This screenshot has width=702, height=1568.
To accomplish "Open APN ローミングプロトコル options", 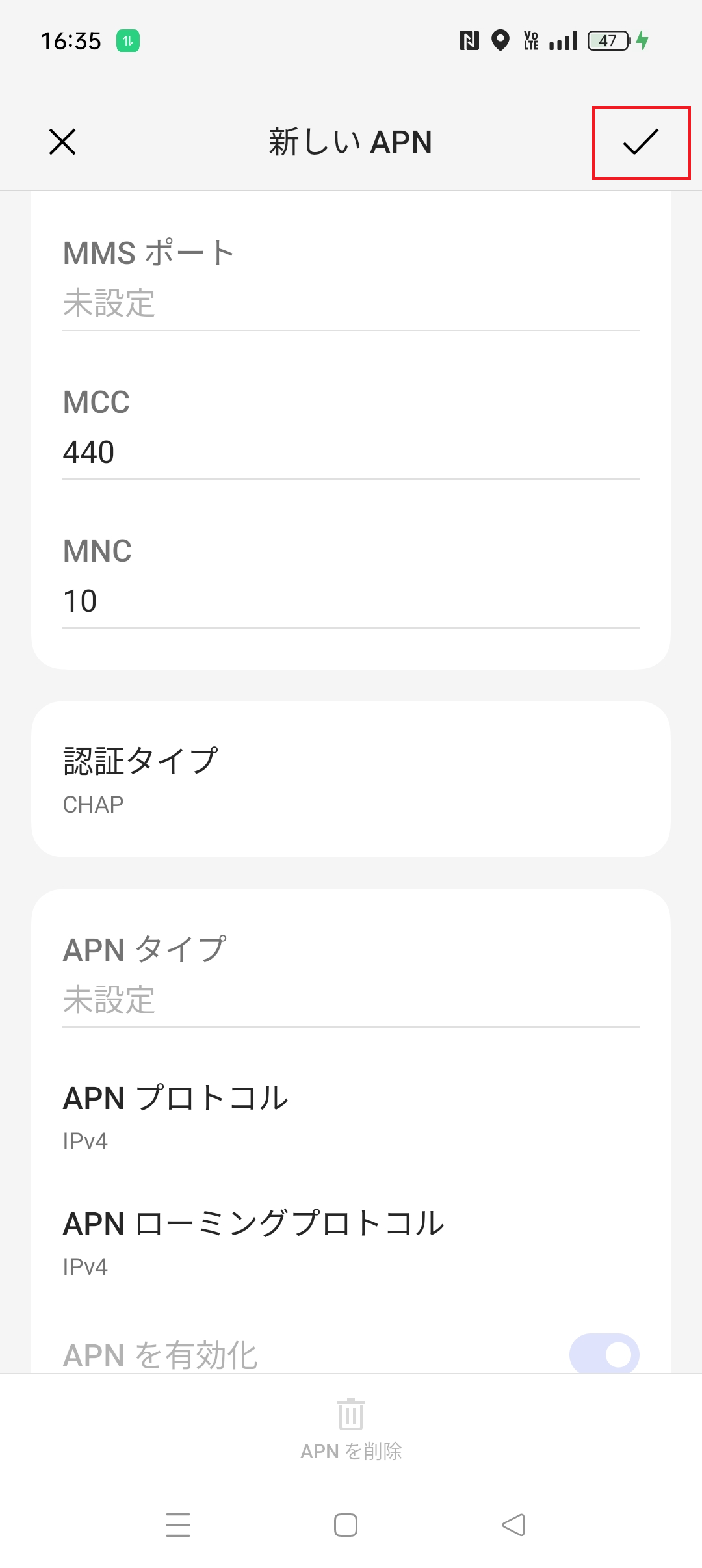I will (x=351, y=1240).
